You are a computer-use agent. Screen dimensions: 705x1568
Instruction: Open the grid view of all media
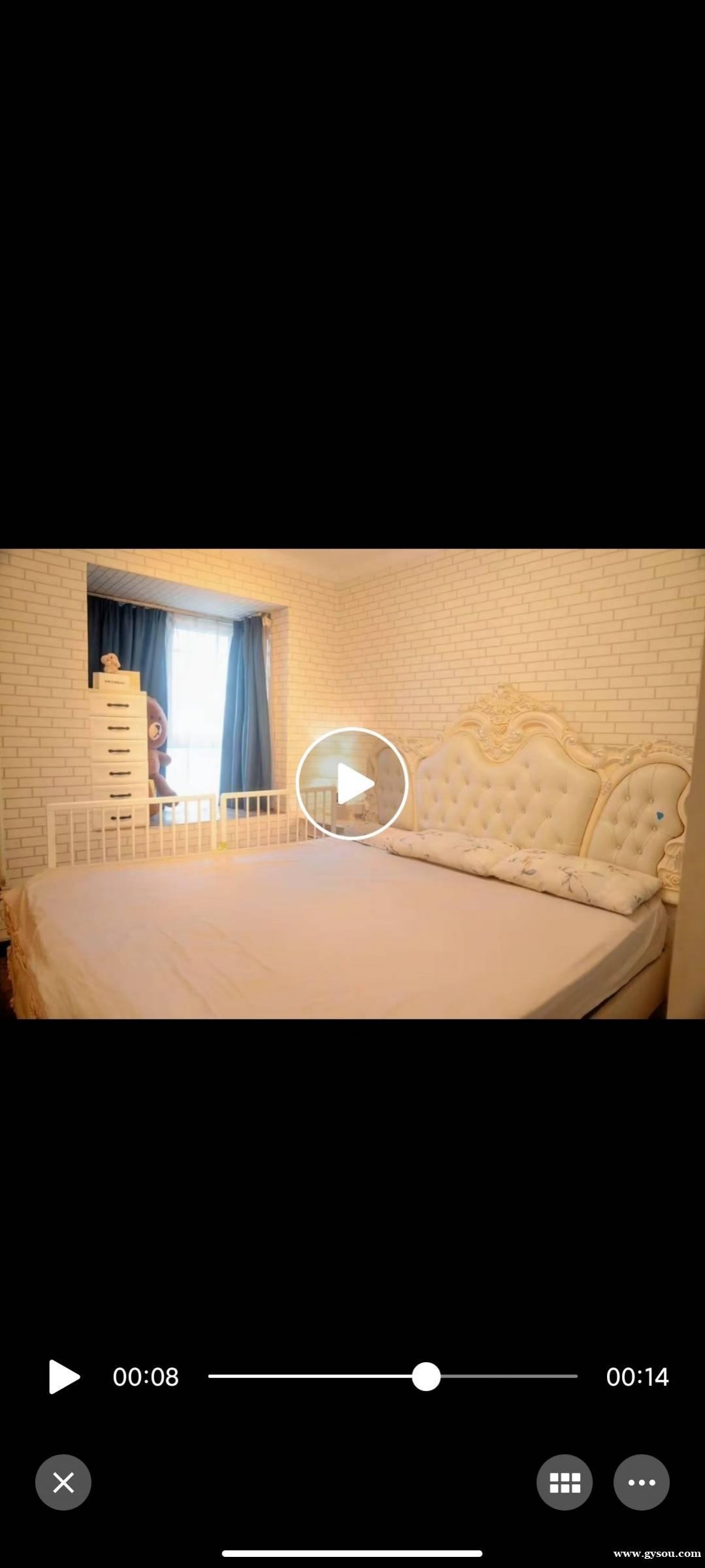[x=565, y=1482]
